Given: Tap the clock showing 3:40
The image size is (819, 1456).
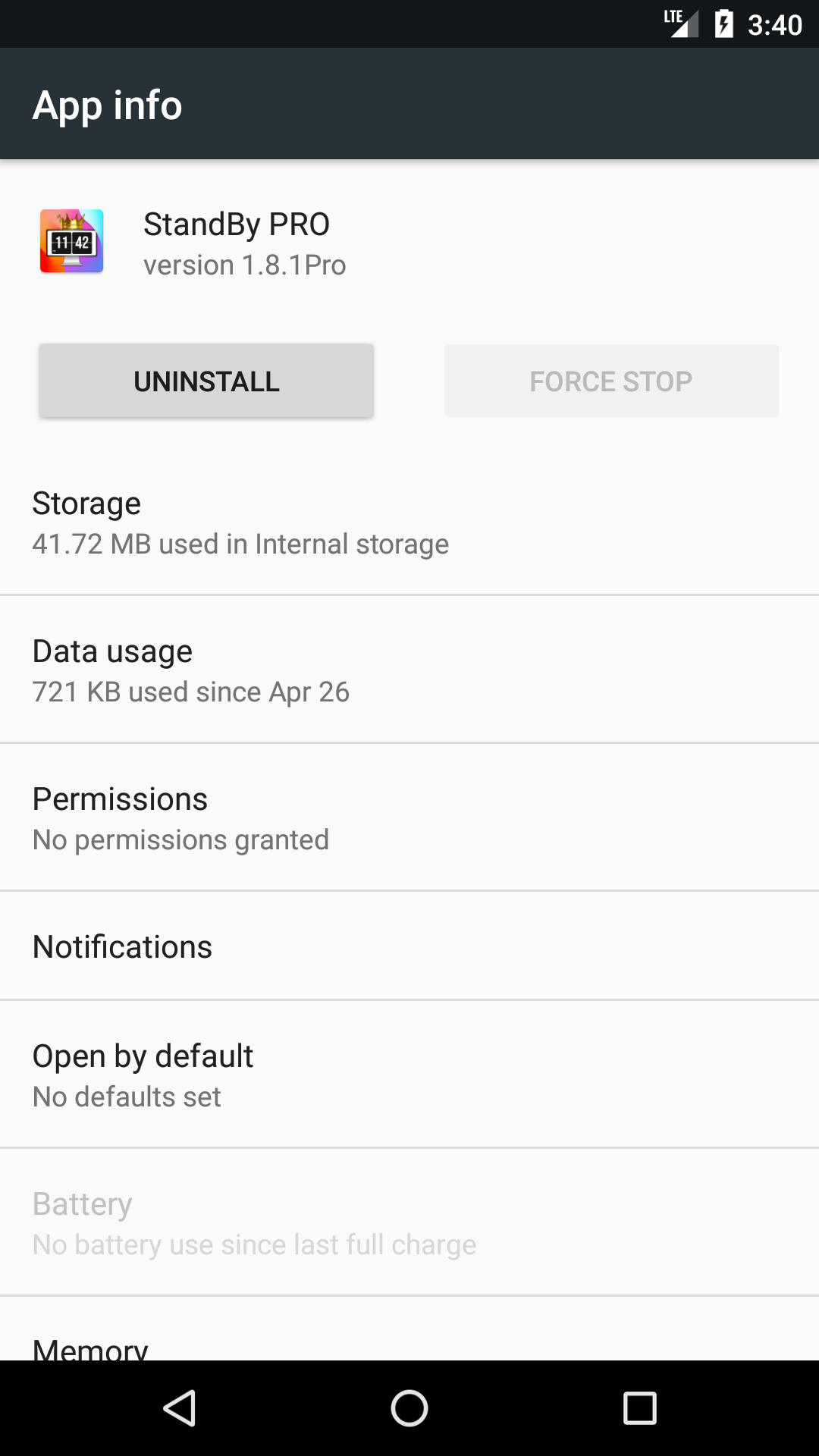Looking at the screenshot, I should [x=775, y=24].
